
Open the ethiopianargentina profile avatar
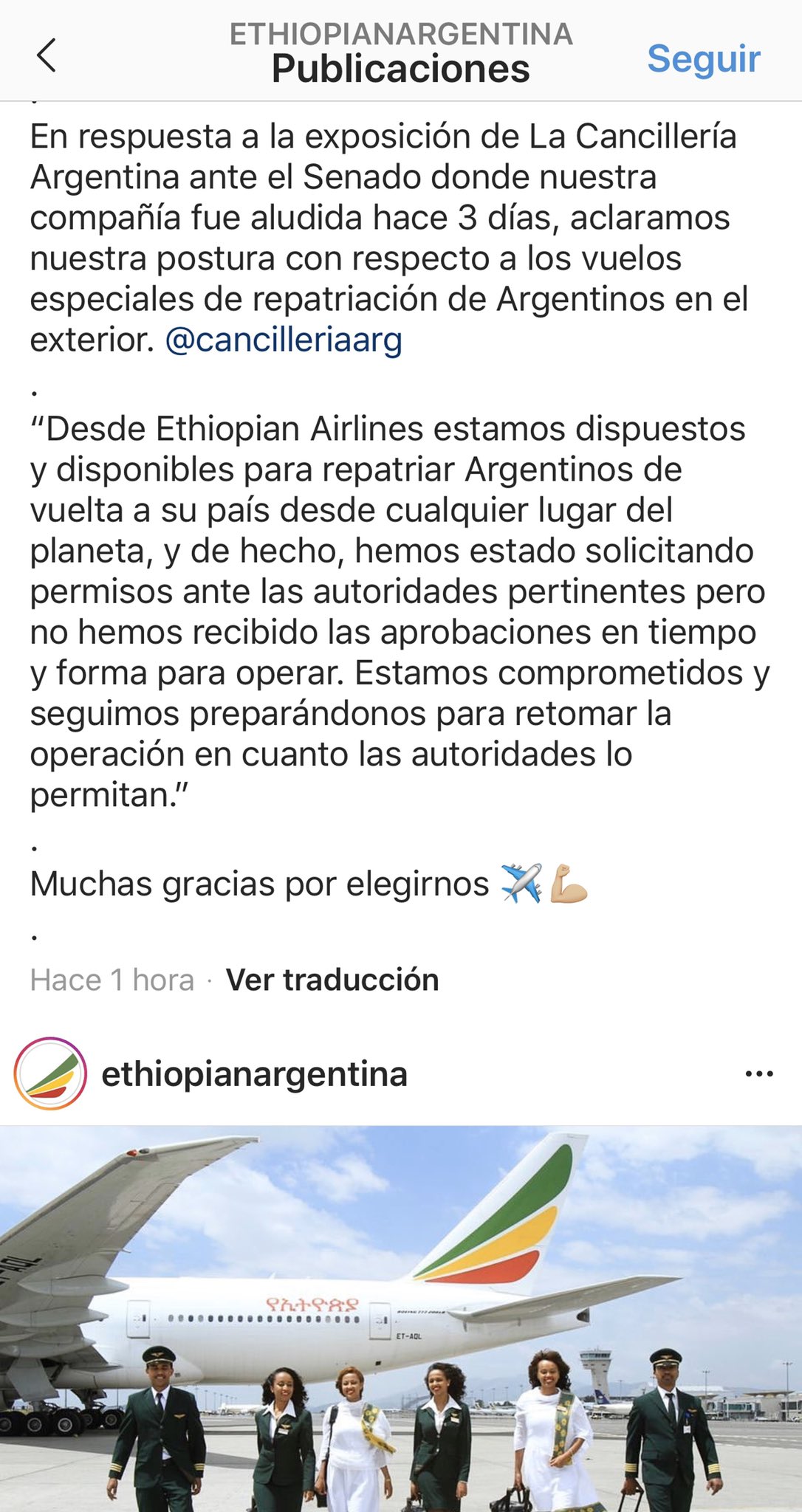click(x=50, y=1073)
